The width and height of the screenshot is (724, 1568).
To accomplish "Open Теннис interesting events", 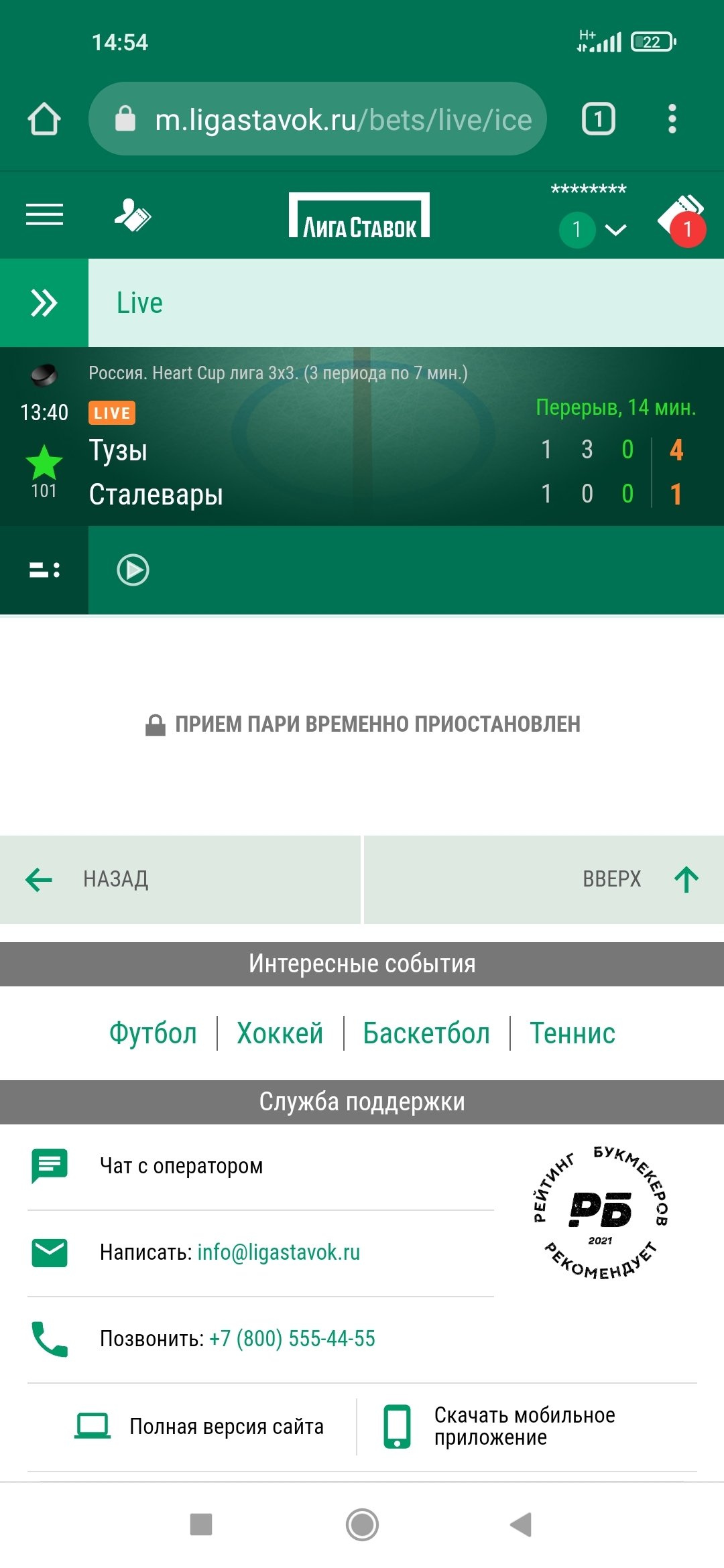I will point(572,1033).
